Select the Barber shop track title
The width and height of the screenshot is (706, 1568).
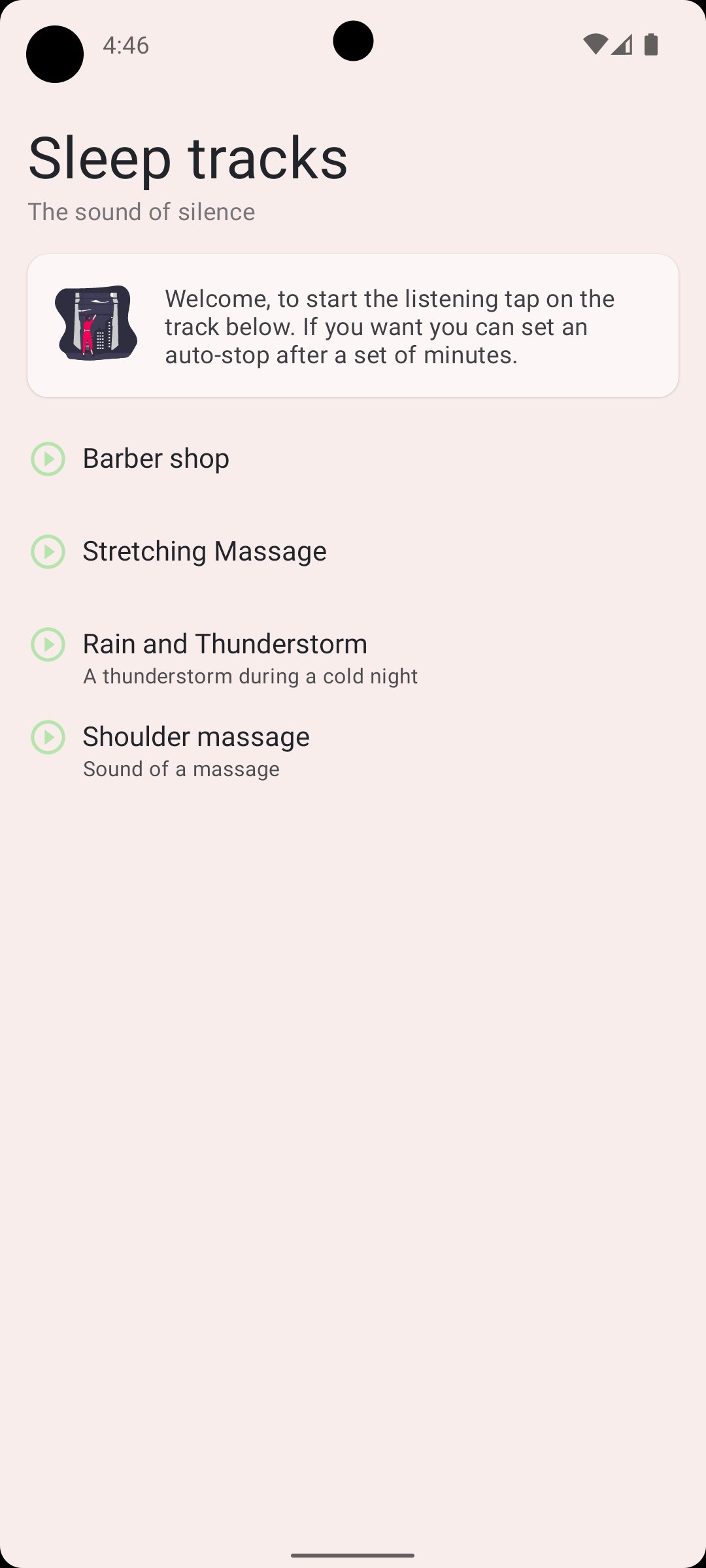[156, 458]
